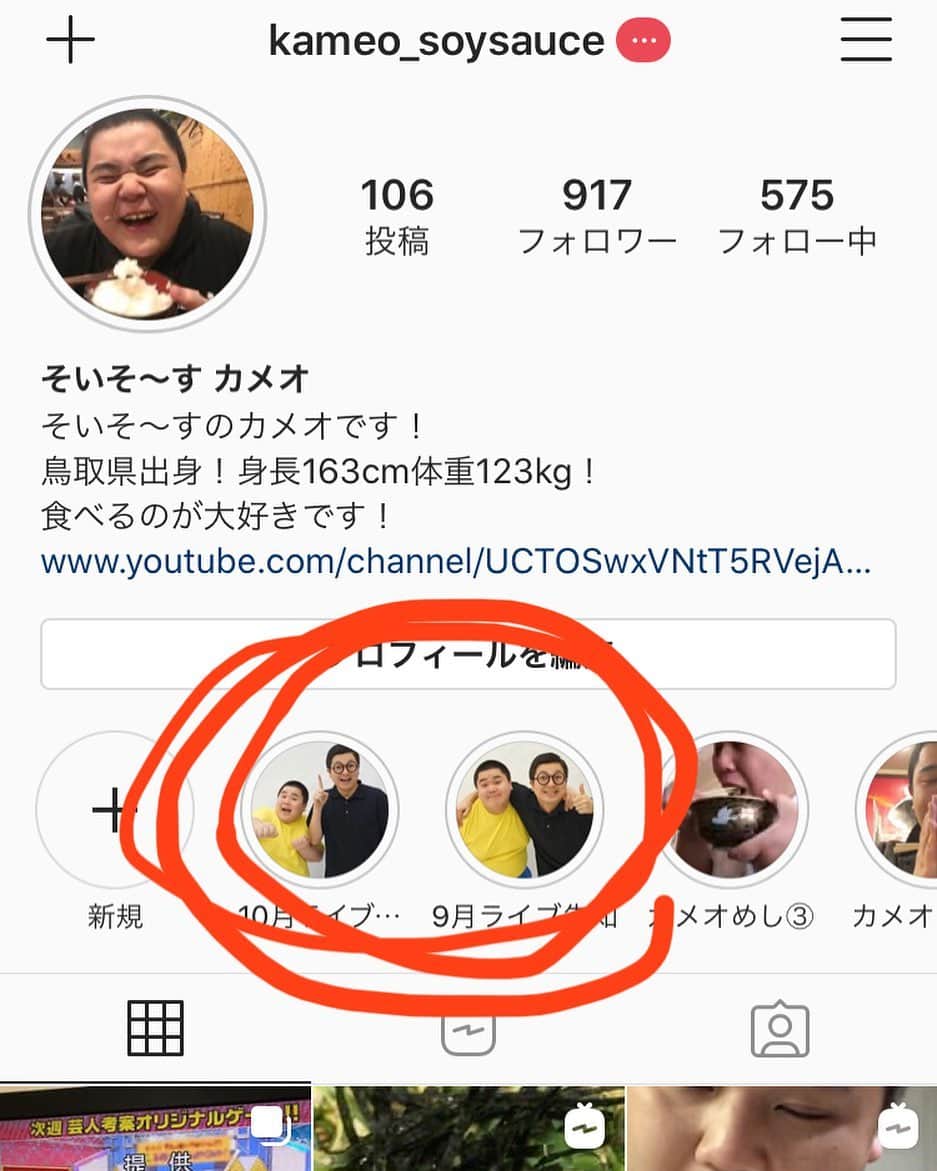This screenshot has width=937, height=1171.
Task: Tap the プロフィールを編集 button
Action: 467,654
